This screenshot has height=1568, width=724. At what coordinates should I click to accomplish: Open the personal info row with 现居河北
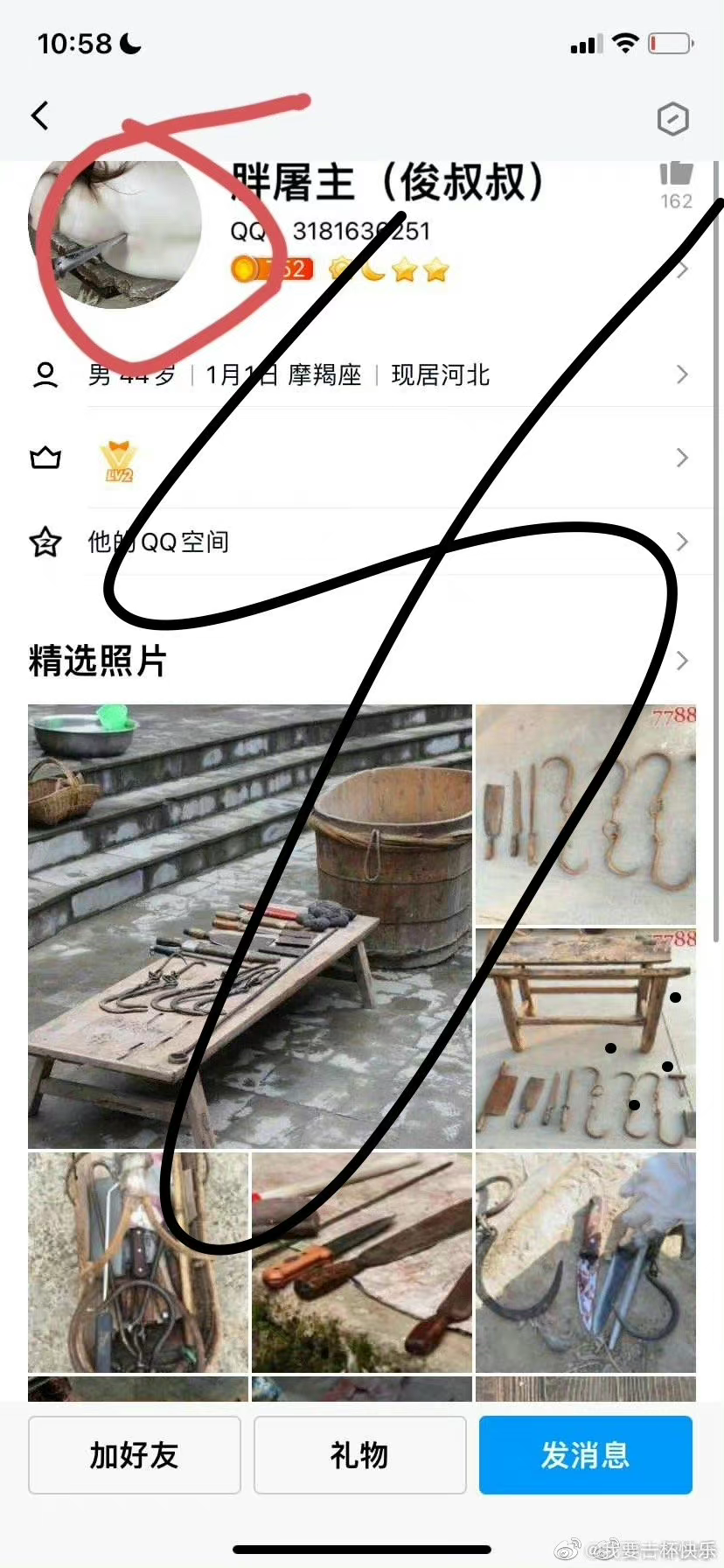pos(362,375)
